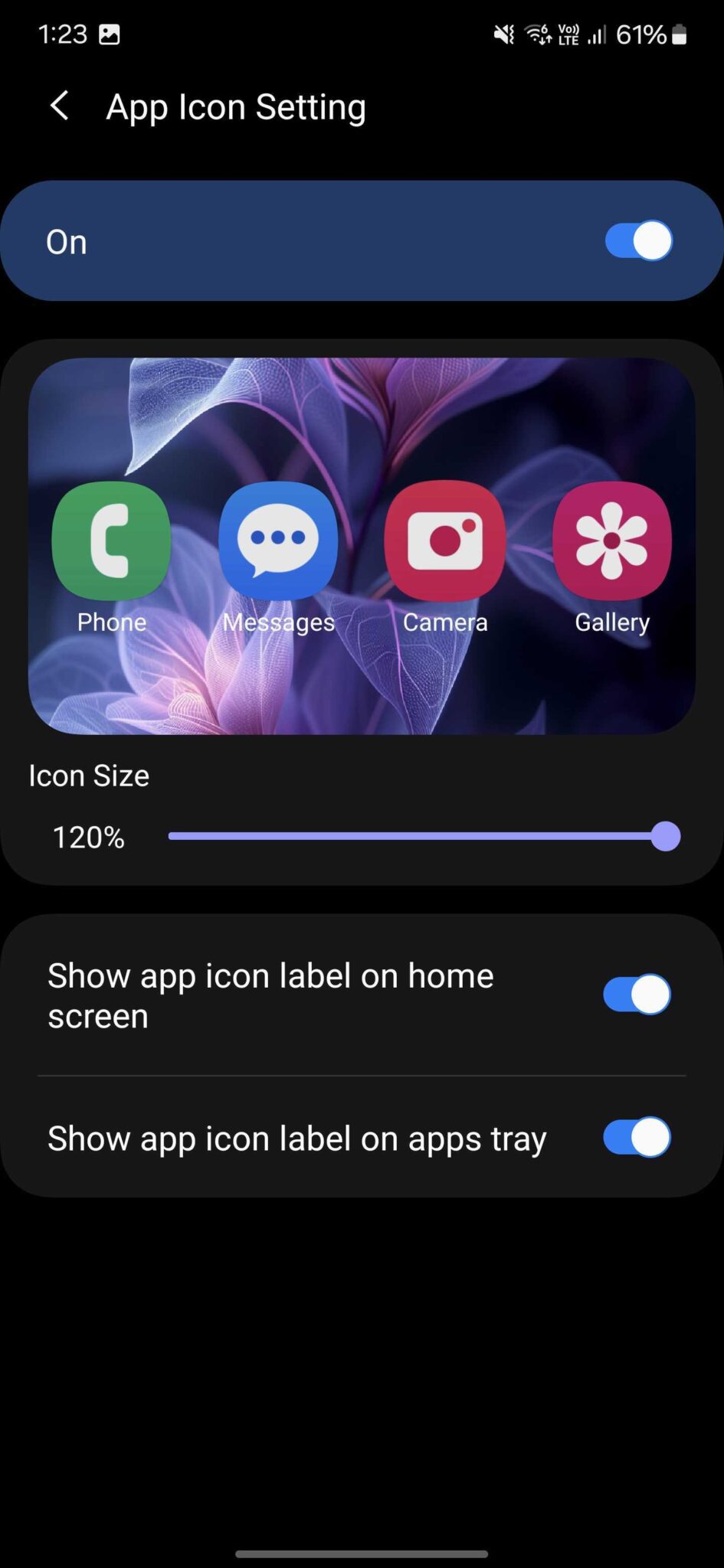Tap the Icon Size label

coord(89,776)
